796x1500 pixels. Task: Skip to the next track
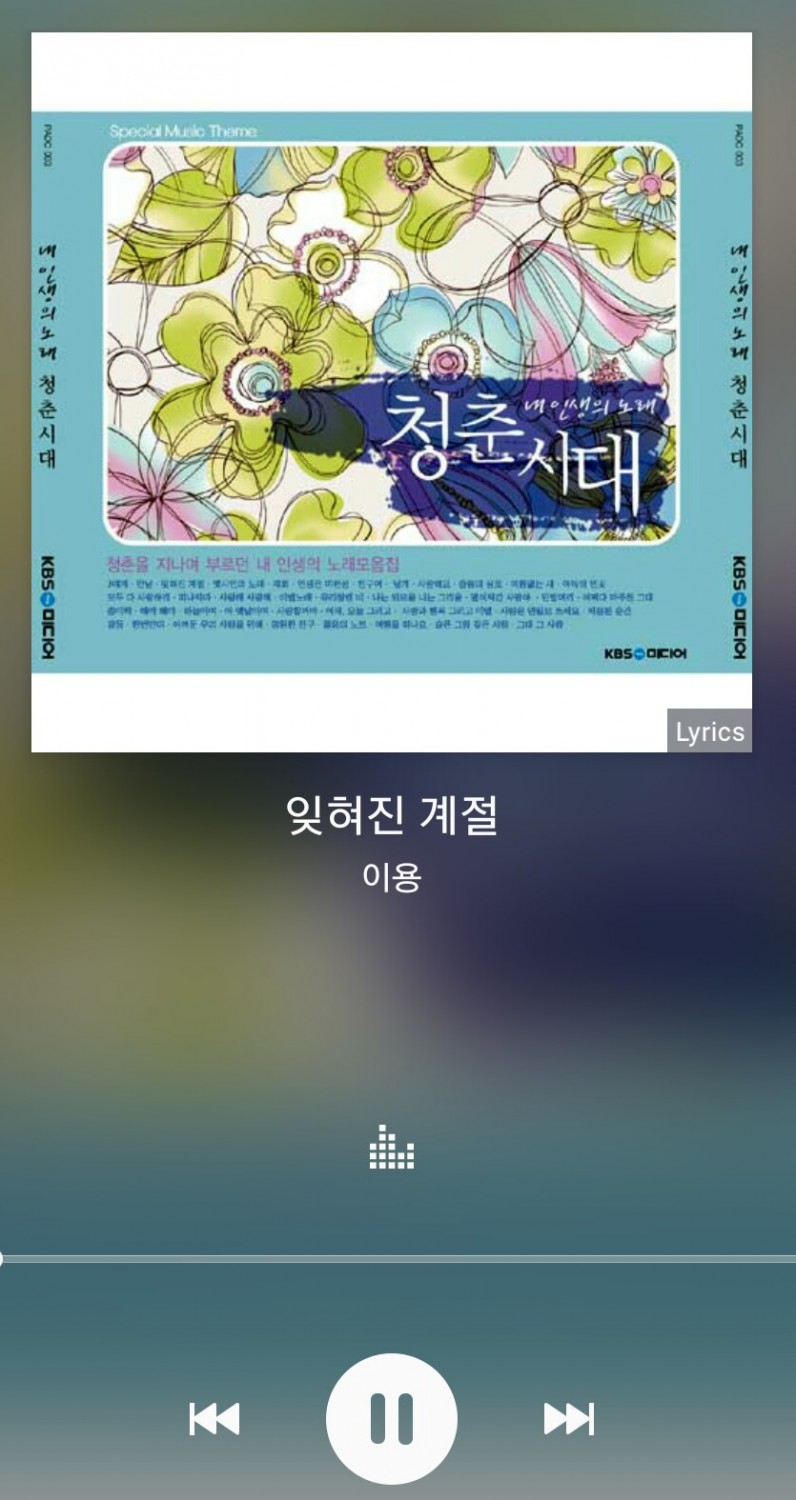569,1418
